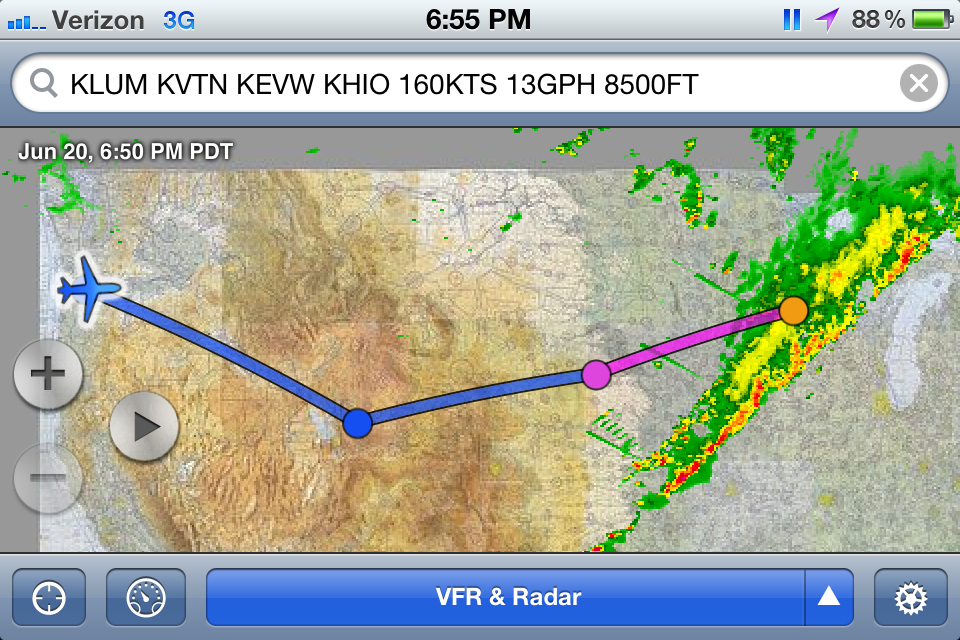
Task: Tap the orange waypoint marker
Action: tap(793, 310)
